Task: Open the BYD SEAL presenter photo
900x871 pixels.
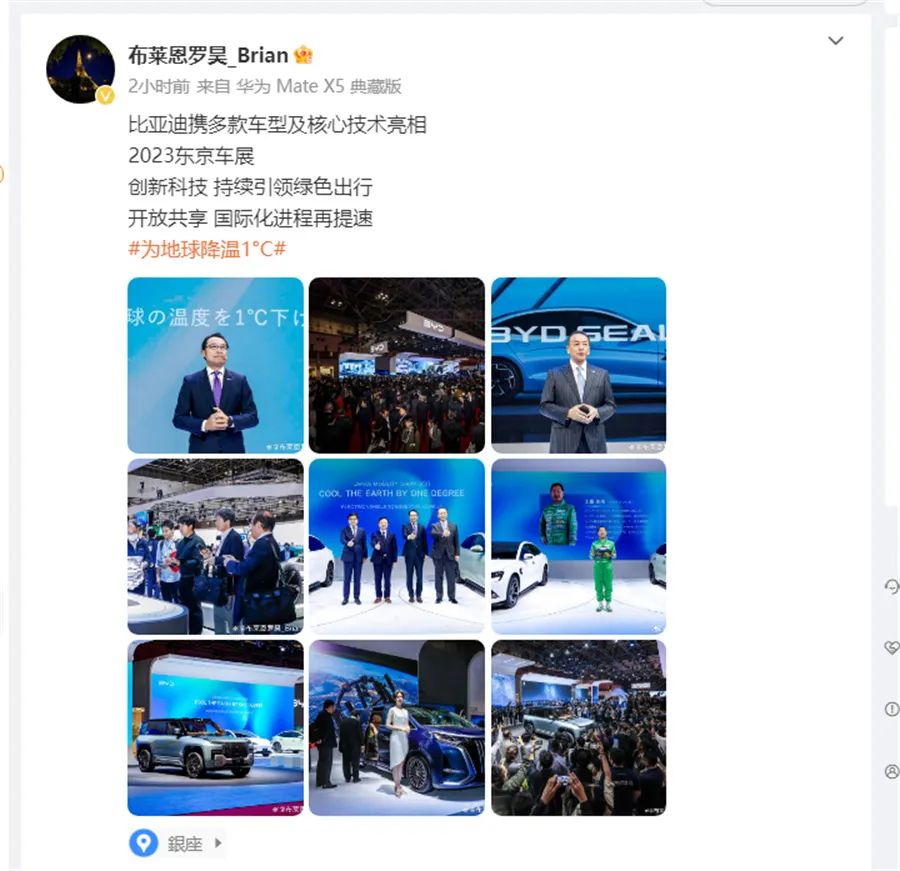Action: (578, 365)
